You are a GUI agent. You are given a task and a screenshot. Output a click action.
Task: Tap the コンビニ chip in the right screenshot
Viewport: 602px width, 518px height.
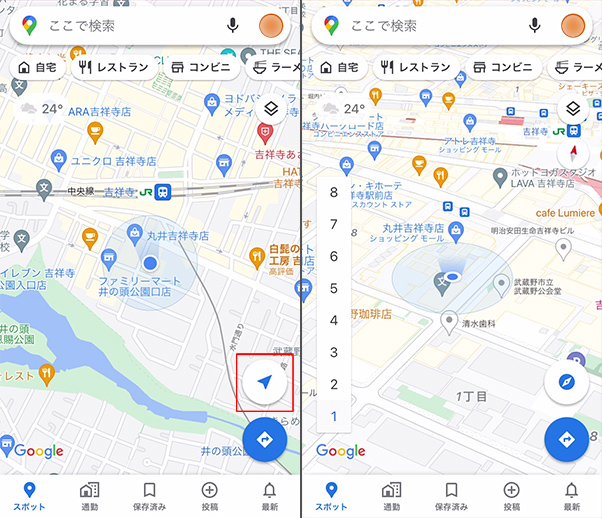pyautogui.click(x=505, y=68)
